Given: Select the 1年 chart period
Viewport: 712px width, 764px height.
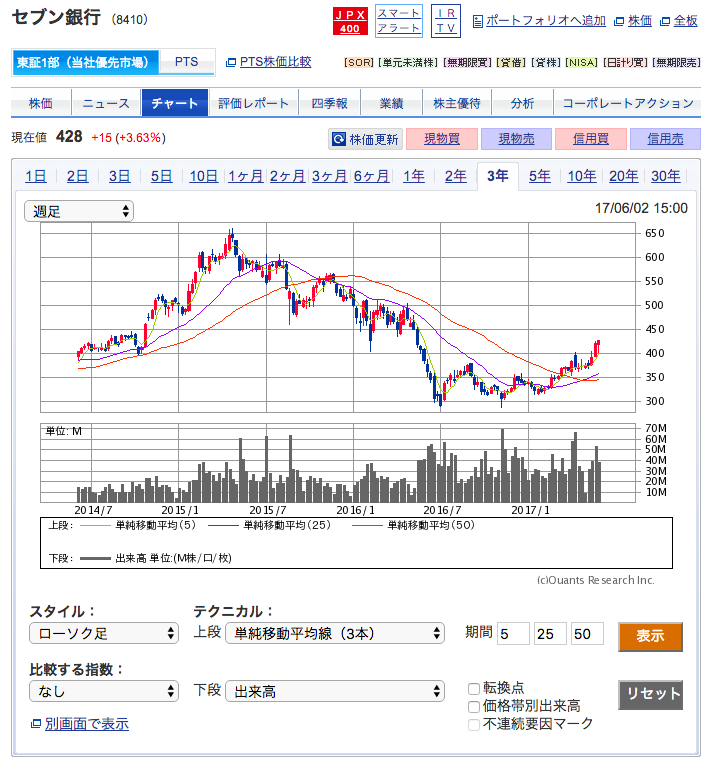Looking at the screenshot, I should [x=413, y=176].
